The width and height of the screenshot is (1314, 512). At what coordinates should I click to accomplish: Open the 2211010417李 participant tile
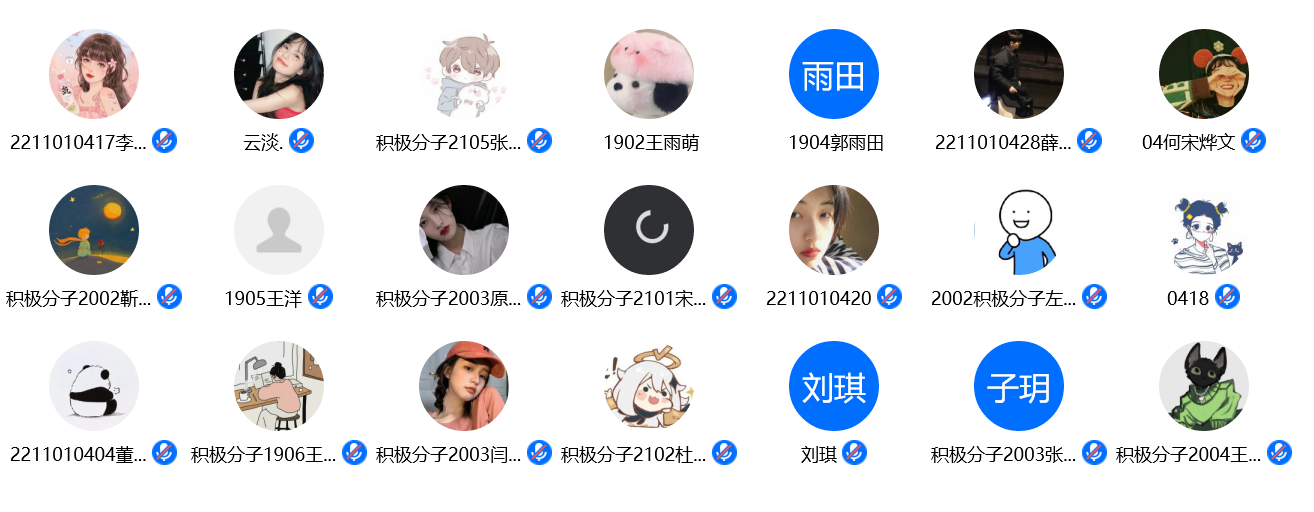tap(94, 74)
